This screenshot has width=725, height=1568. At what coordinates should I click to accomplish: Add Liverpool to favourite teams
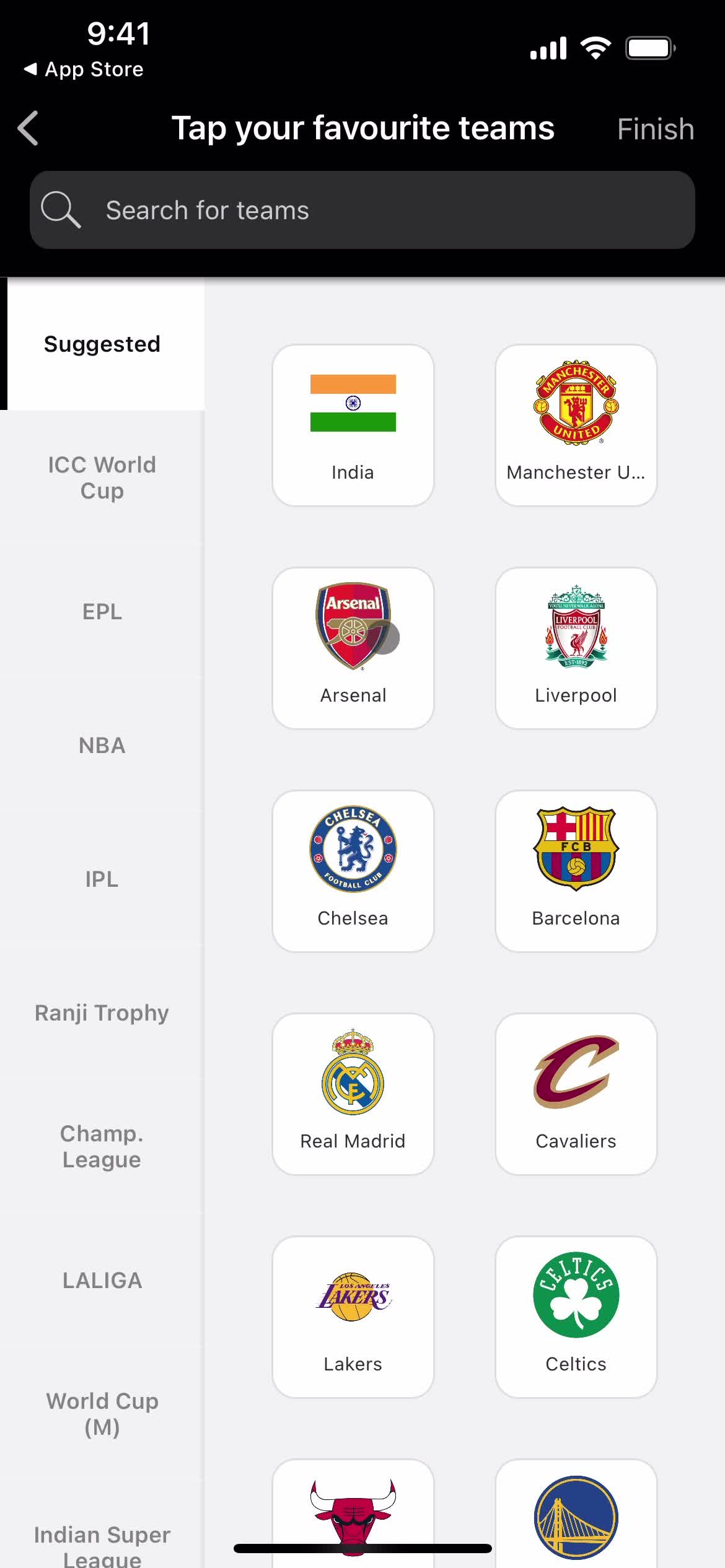point(576,648)
